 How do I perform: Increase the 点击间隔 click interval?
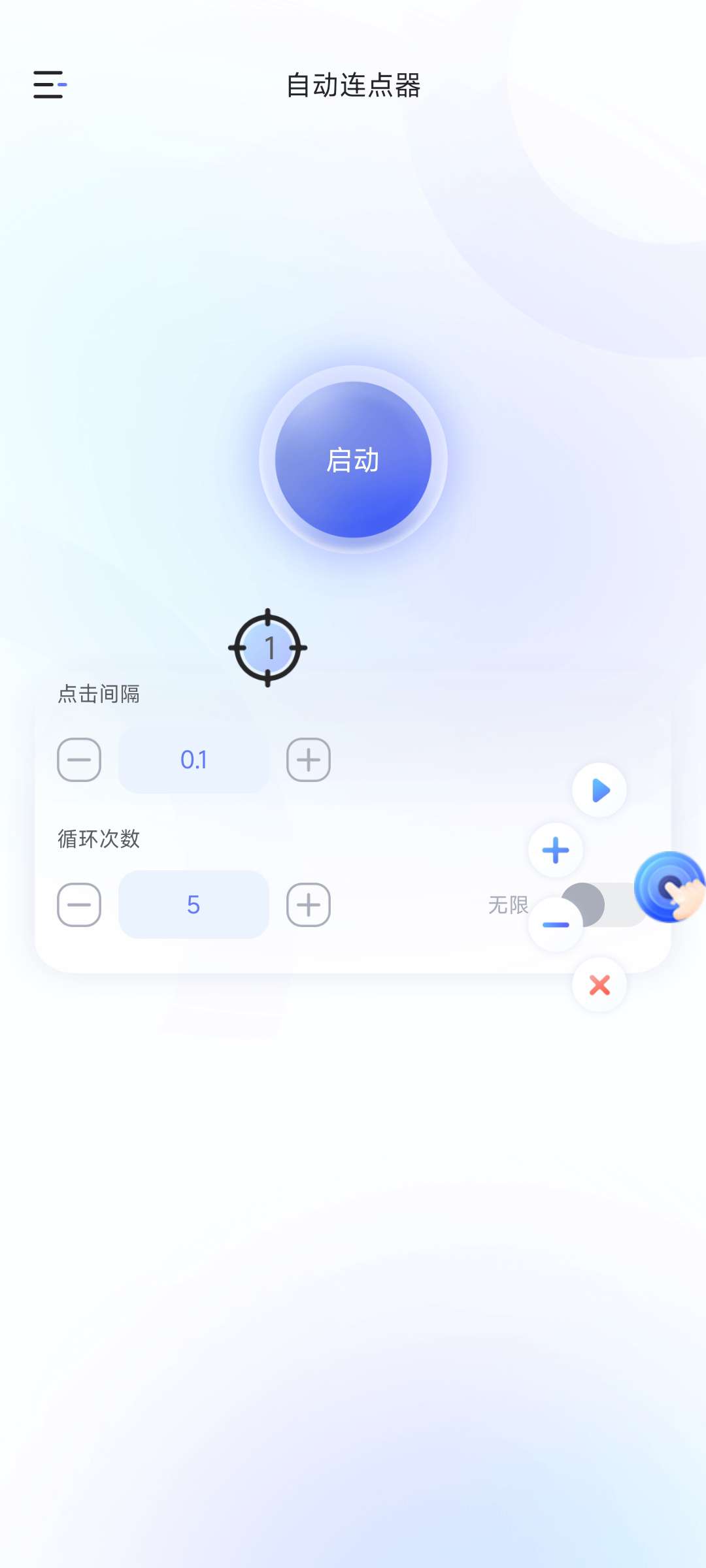coord(309,760)
